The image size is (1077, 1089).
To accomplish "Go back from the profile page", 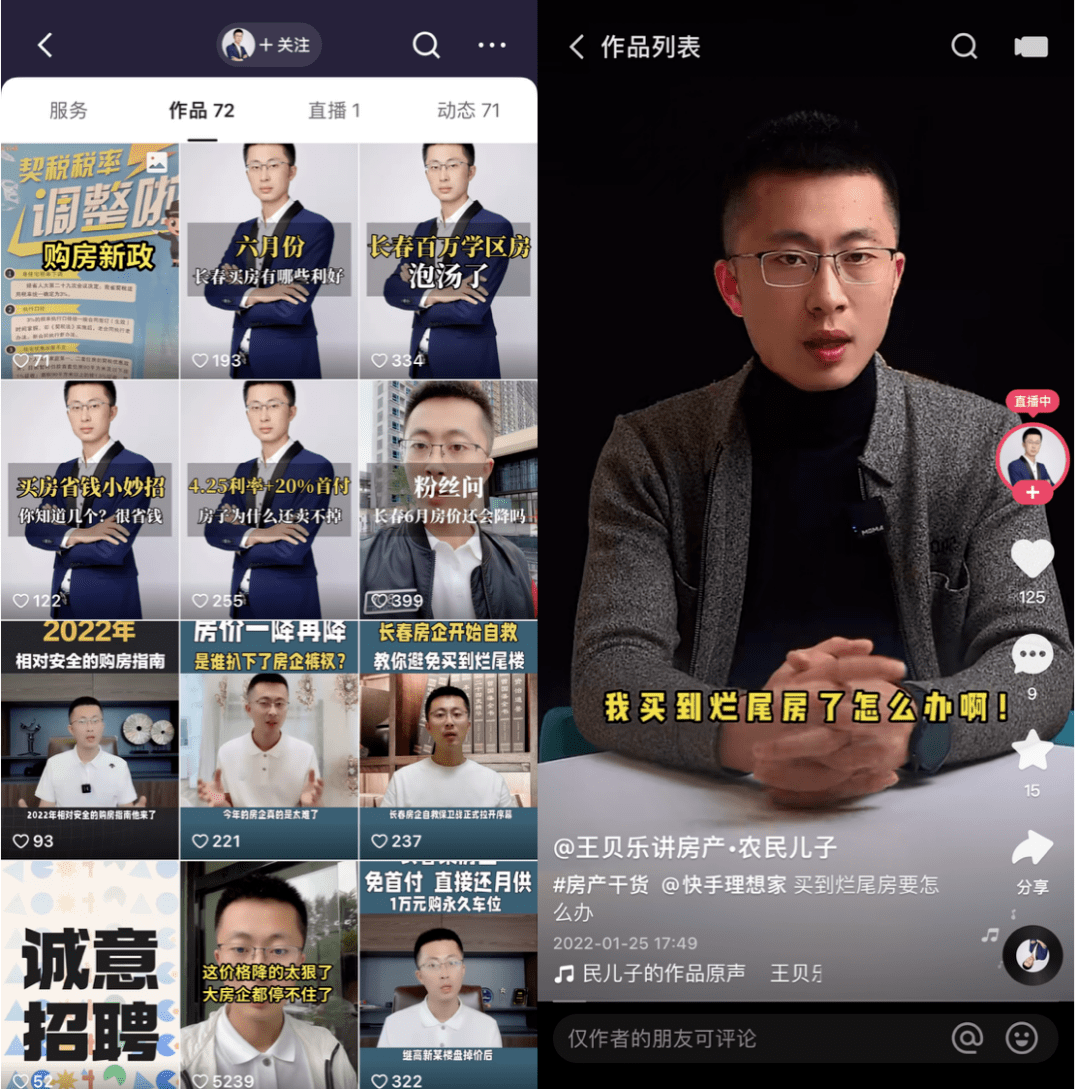I will click(44, 45).
